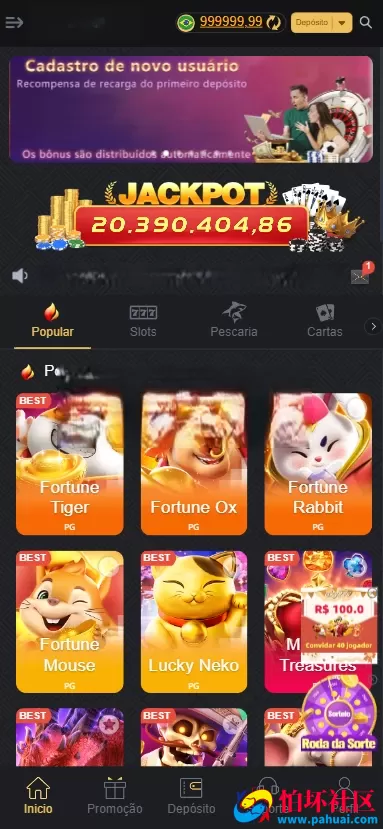The height and width of the screenshot is (829, 383).
Task: Open Depósito in the bottom bar
Action: (x=192, y=796)
